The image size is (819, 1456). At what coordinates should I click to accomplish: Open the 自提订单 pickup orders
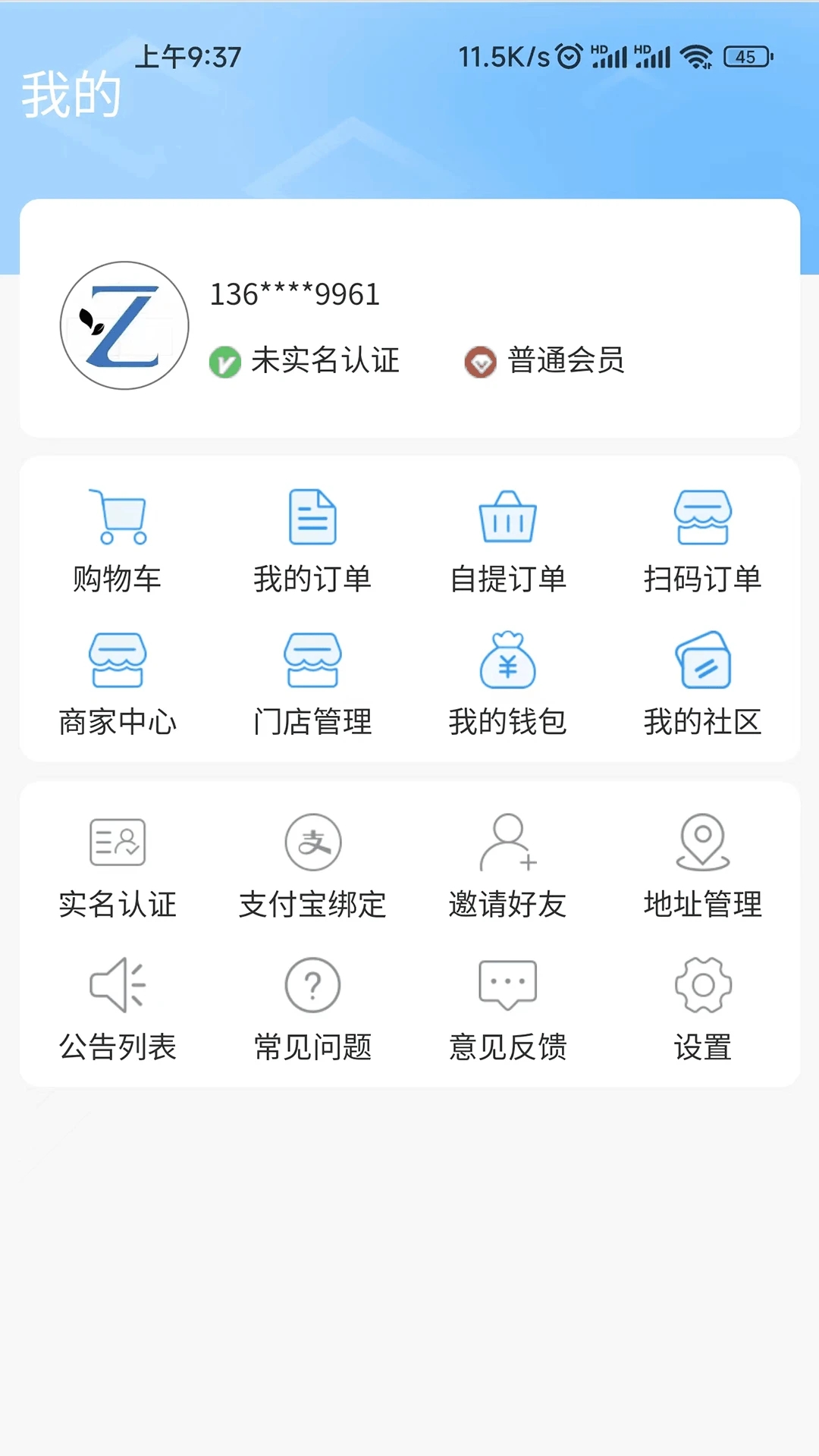(507, 538)
